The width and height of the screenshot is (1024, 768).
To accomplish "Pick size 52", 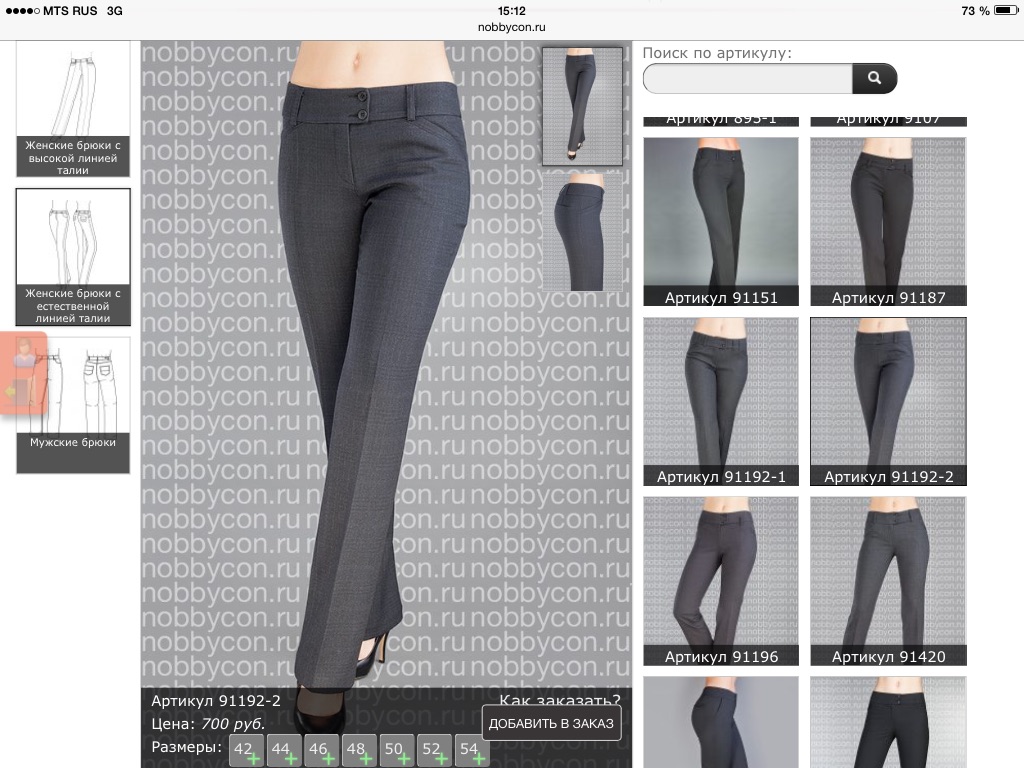I will click(433, 750).
